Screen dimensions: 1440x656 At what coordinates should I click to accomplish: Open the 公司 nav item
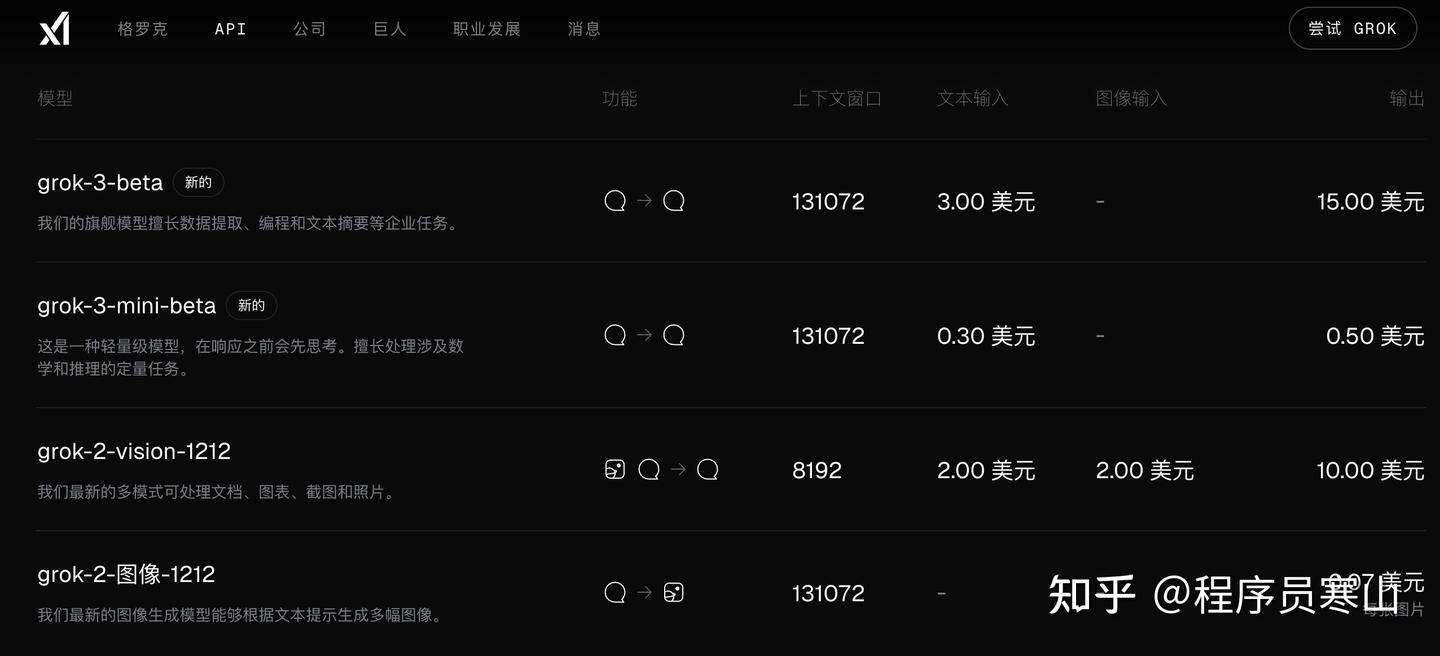pyautogui.click(x=310, y=29)
